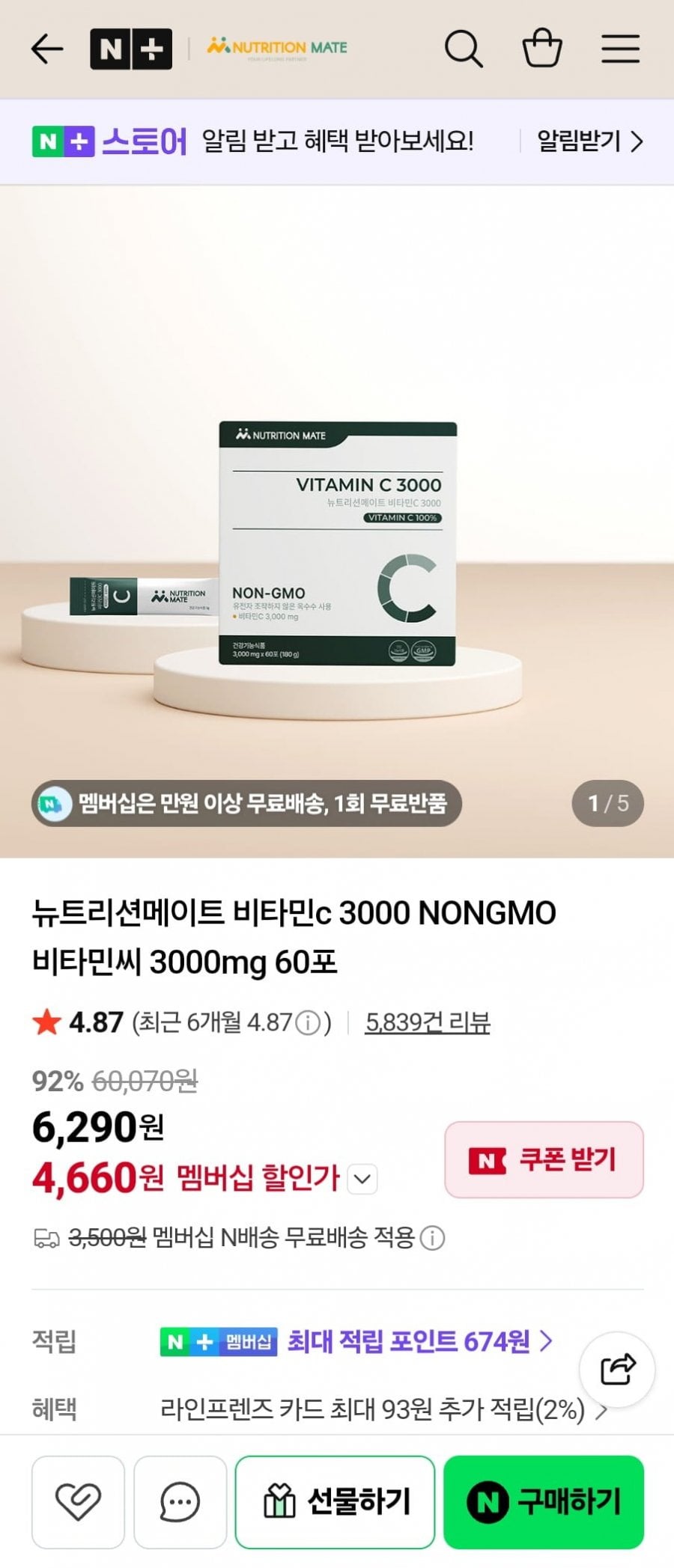Add this product to wishlist
The width and height of the screenshot is (674, 1568).
coord(78,1501)
